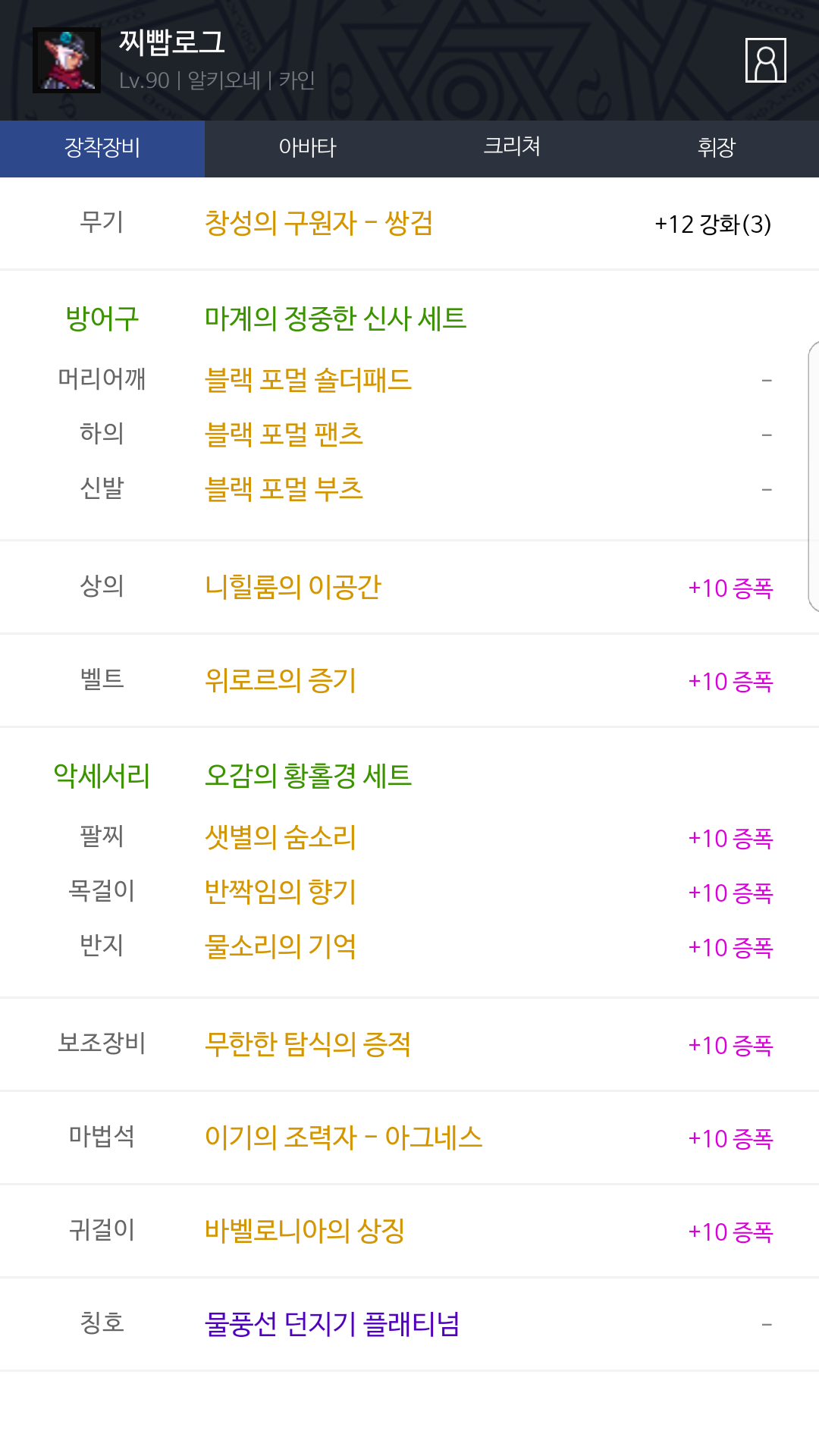This screenshot has width=819, height=1456.
Task: Open 무한한 탐식의 증적 item
Action: pos(308,1044)
